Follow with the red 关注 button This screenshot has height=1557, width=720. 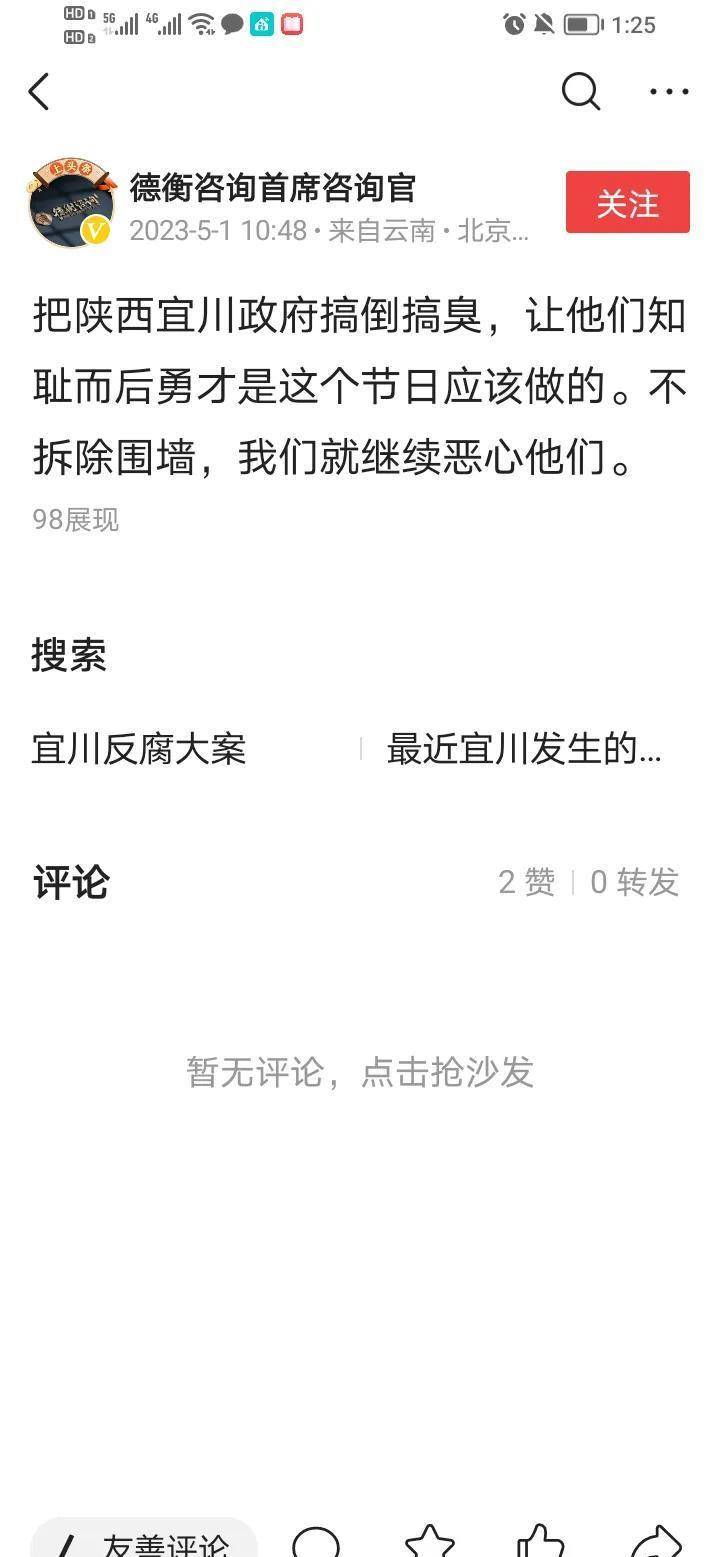pos(627,203)
